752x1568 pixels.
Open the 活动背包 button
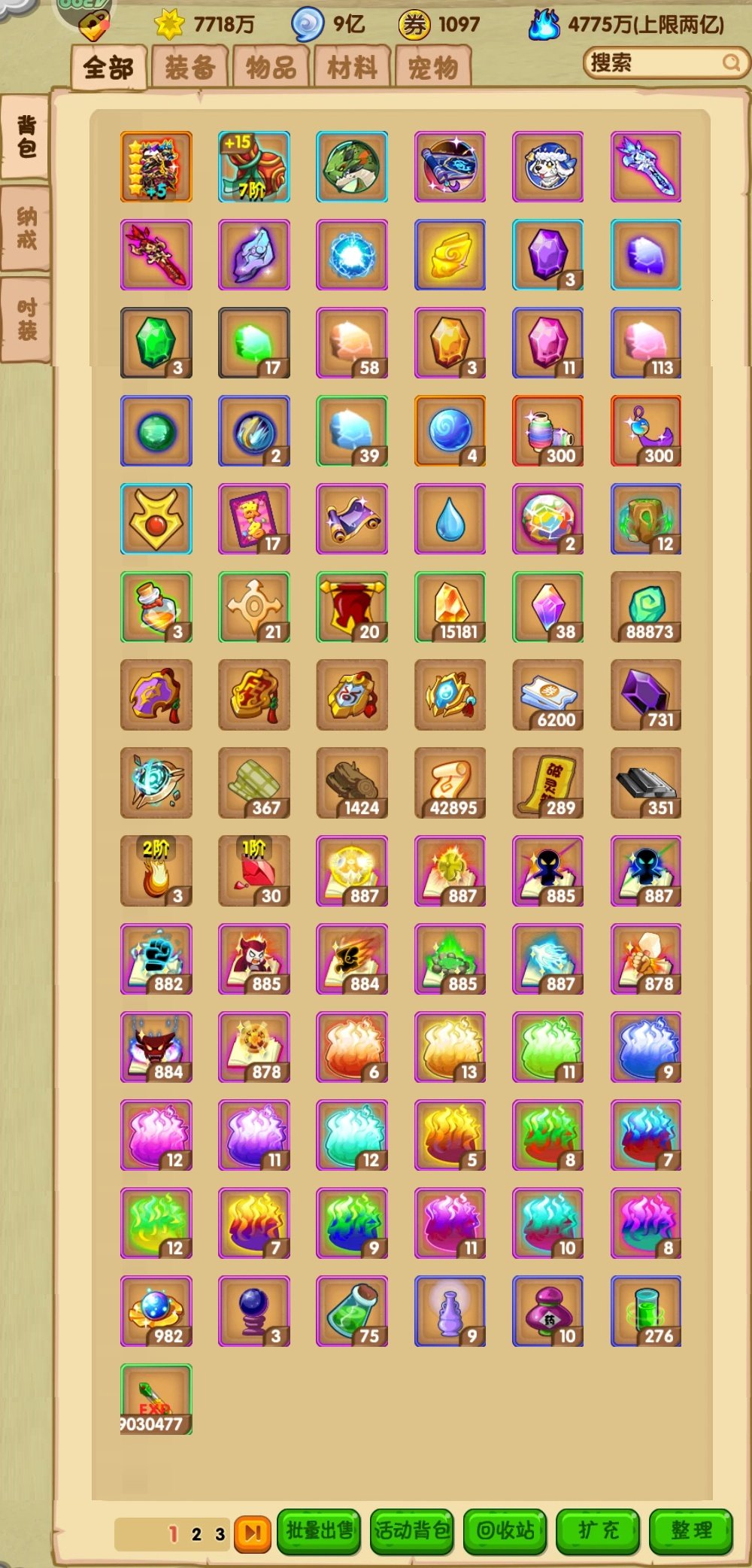(x=412, y=1530)
